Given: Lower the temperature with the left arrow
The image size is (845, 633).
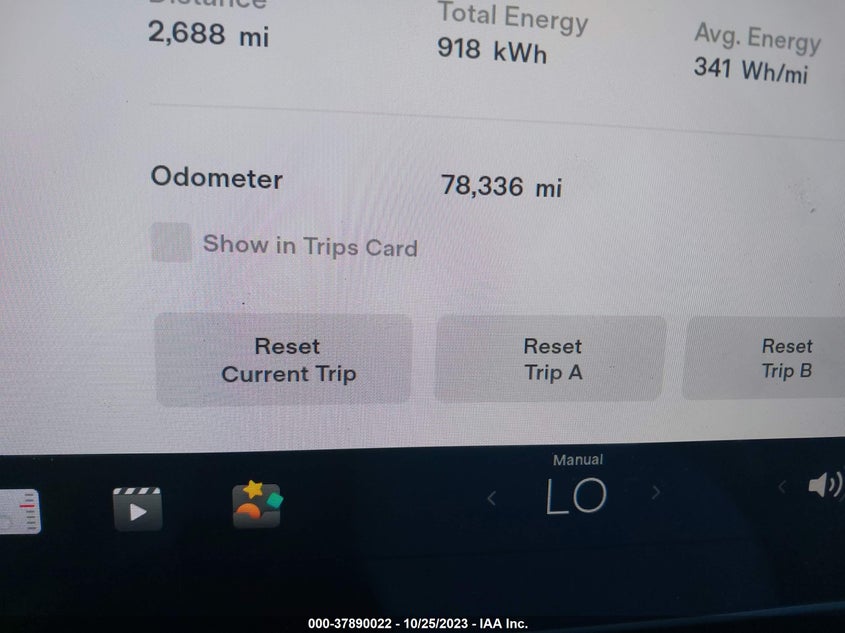Looking at the screenshot, I should pyautogui.click(x=491, y=498).
